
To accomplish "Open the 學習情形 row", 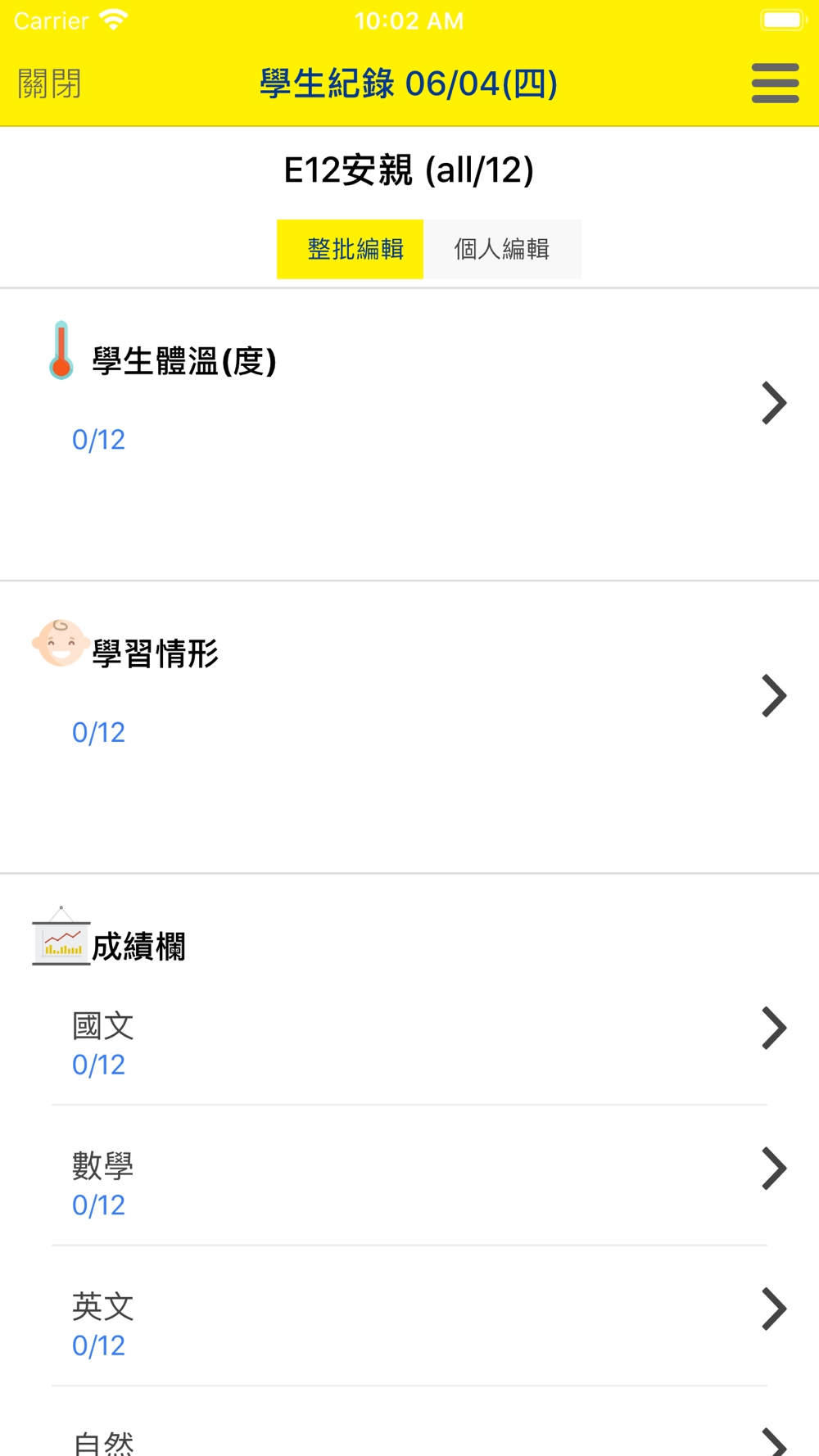I will click(x=409, y=727).
